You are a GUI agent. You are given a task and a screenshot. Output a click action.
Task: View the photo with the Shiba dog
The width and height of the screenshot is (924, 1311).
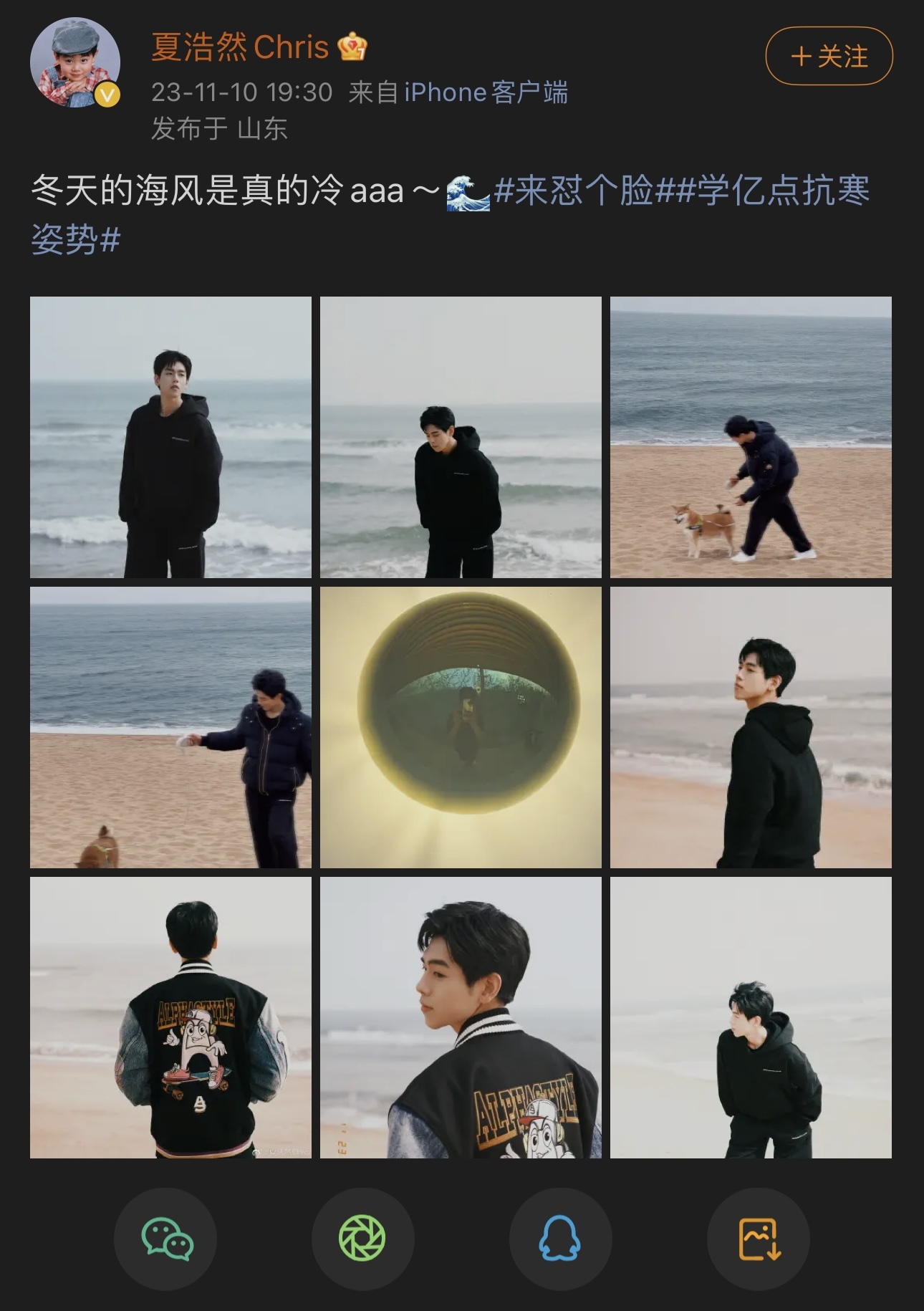click(x=751, y=437)
